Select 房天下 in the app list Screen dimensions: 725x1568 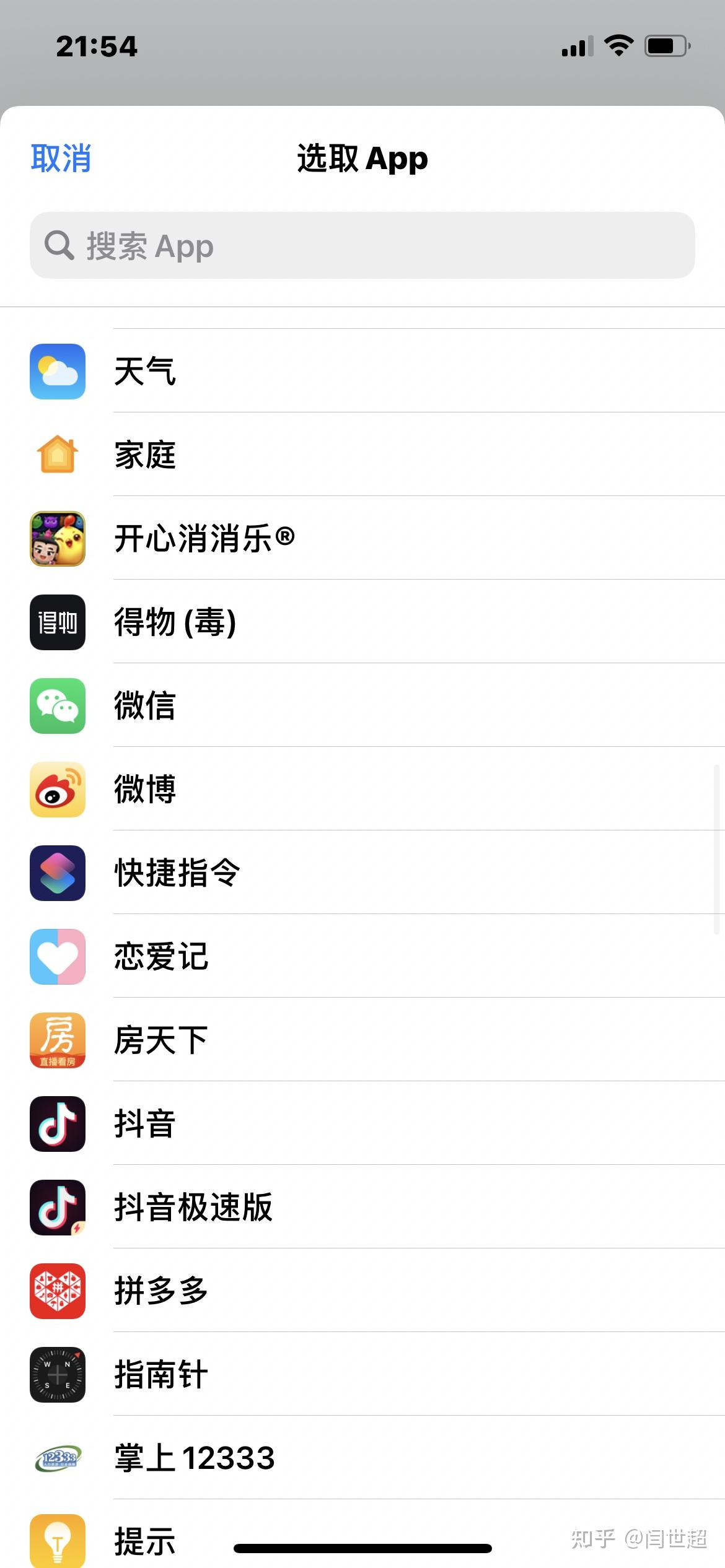point(161,1040)
